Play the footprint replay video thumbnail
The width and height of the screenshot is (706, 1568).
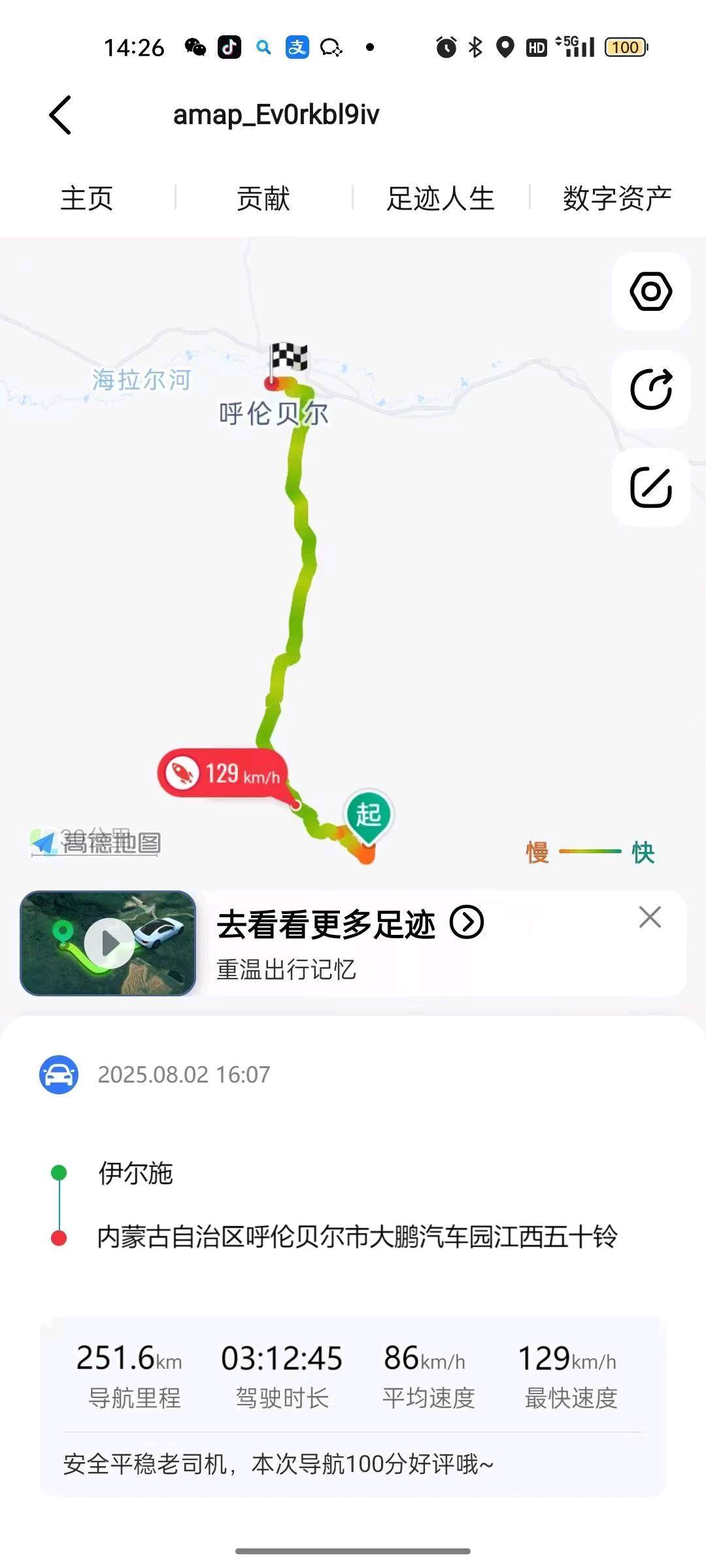109,943
